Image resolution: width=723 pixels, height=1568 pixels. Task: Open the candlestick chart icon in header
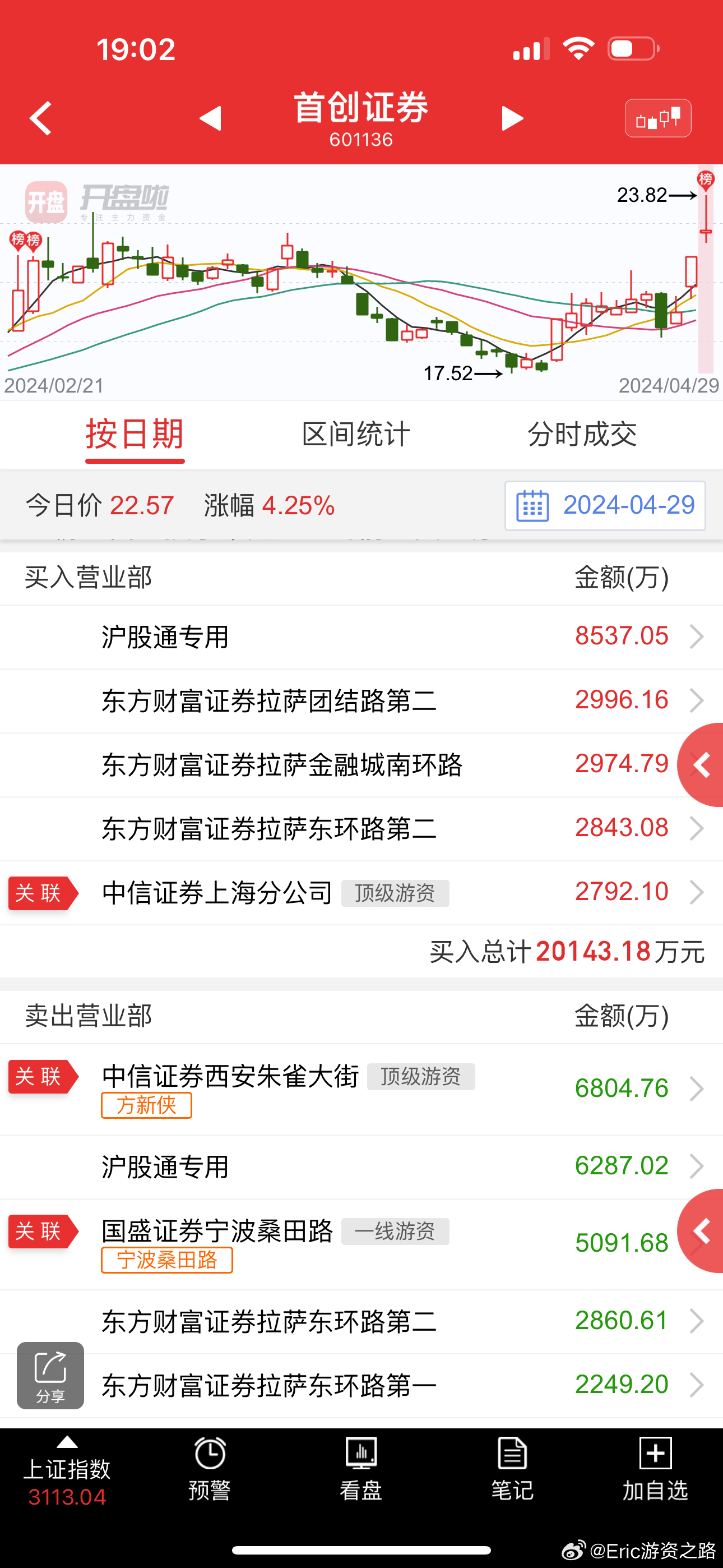pos(658,118)
